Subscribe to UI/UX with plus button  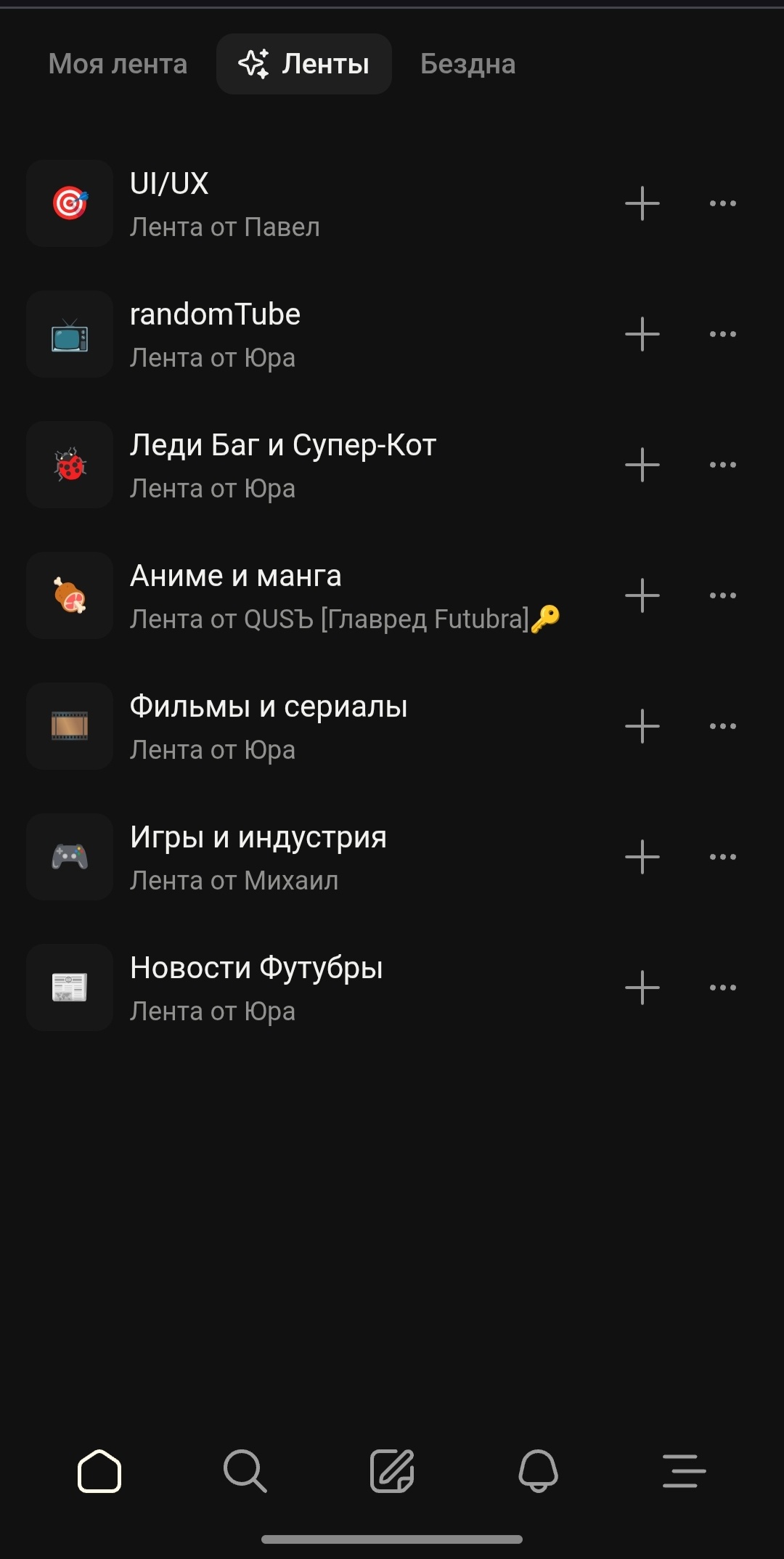tap(642, 203)
